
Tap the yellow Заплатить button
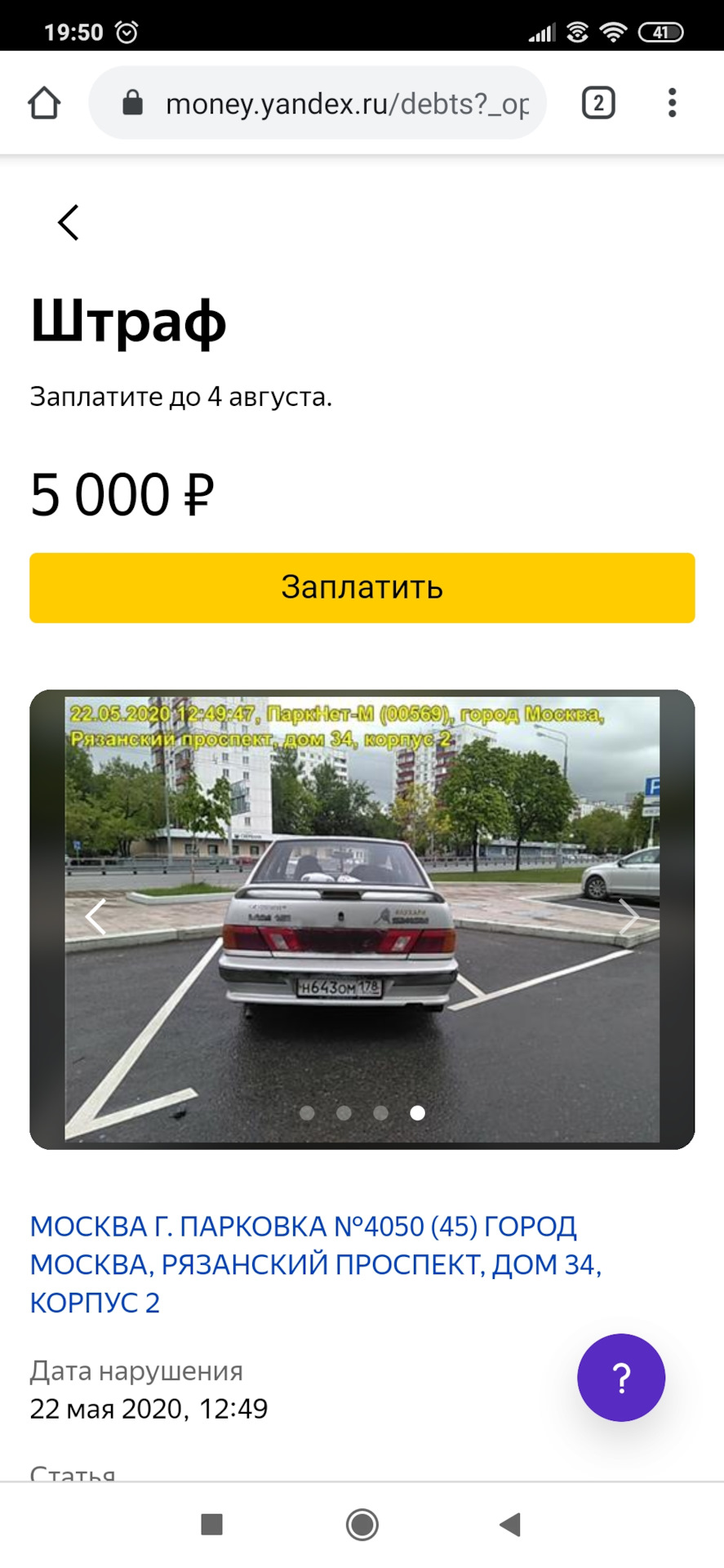click(x=362, y=588)
